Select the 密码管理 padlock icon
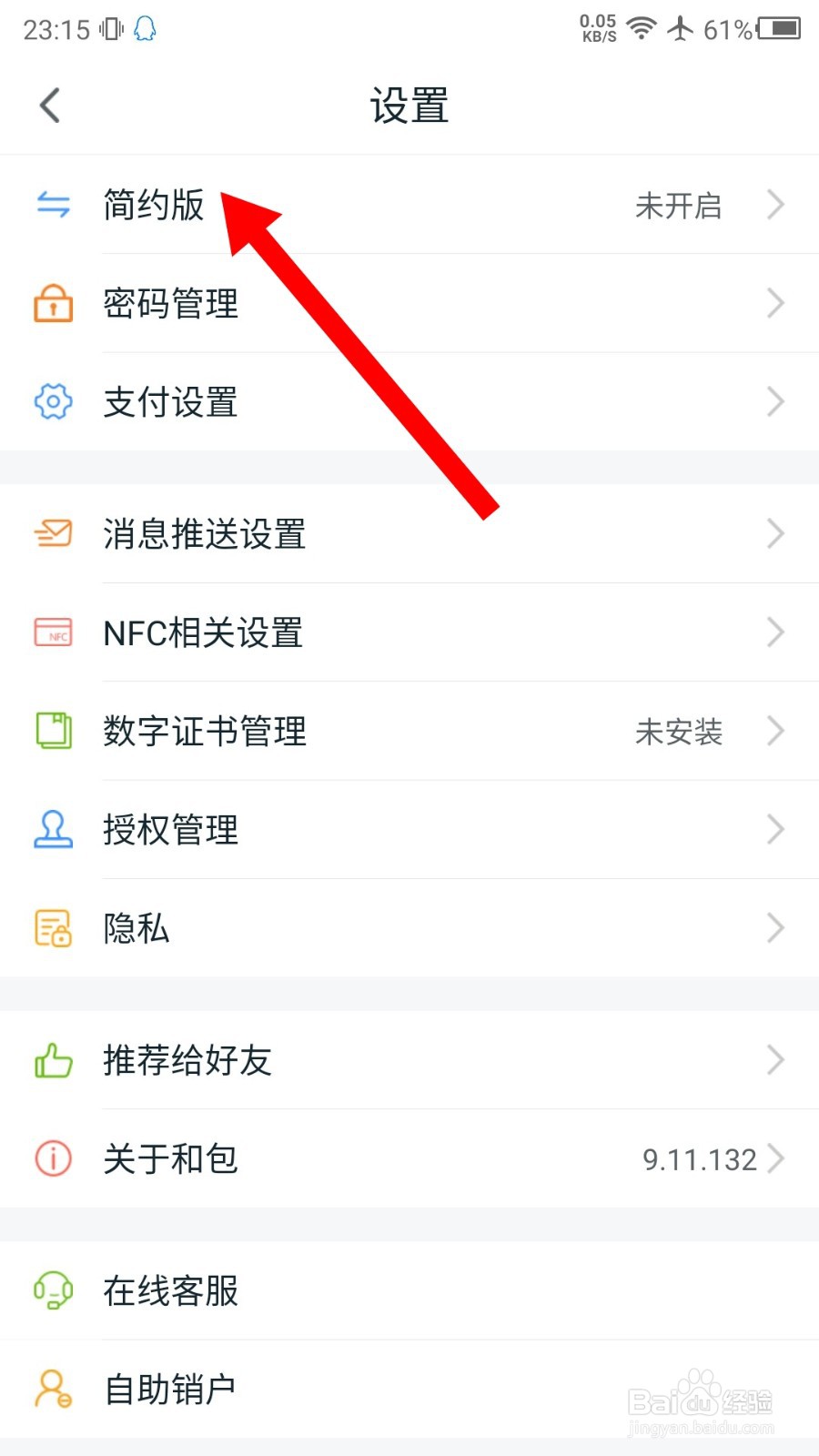819x1456 pixels. (x=53, y=304)
